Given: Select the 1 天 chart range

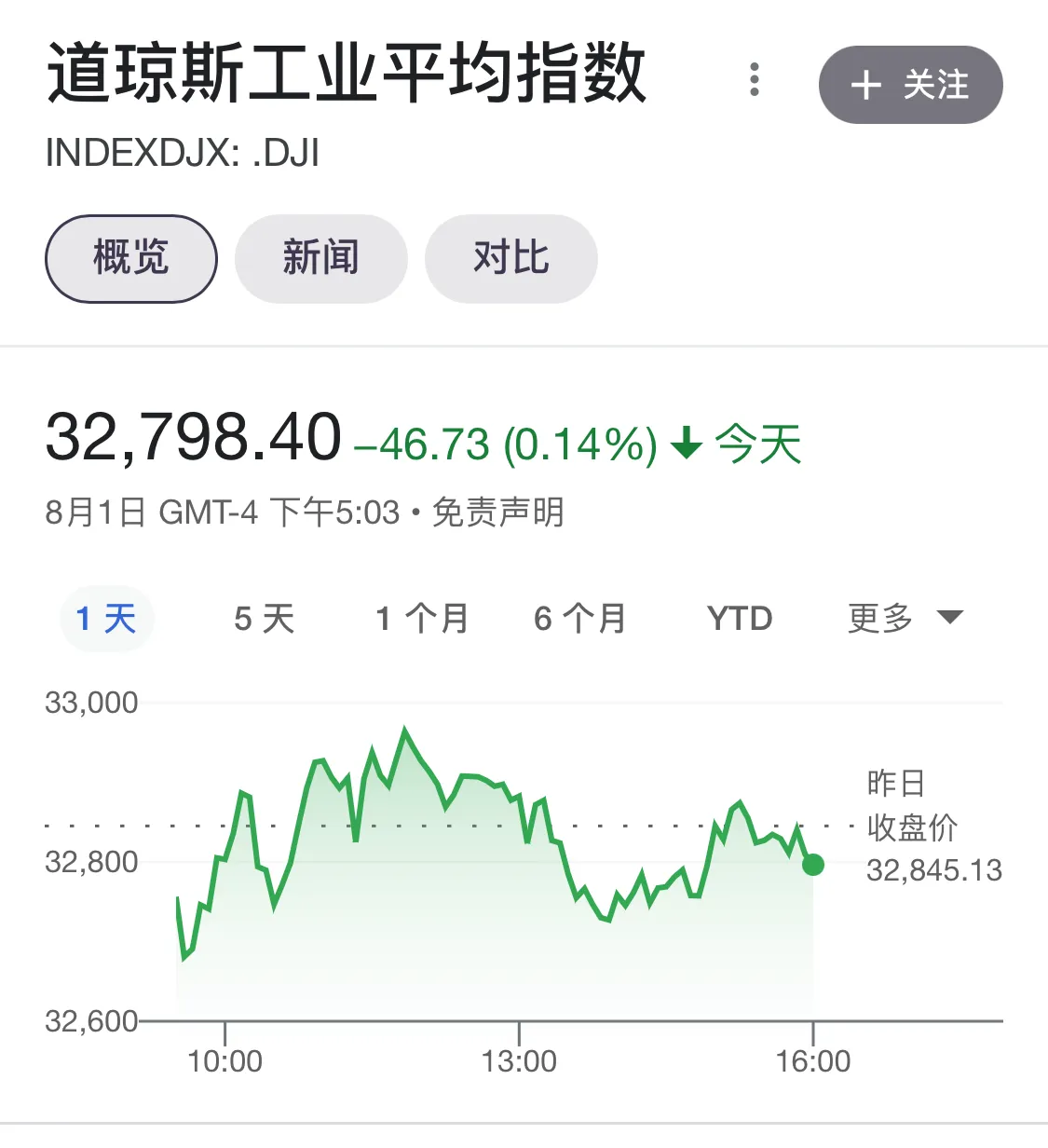Looking at the screenshot, I should tap(106, 619).
